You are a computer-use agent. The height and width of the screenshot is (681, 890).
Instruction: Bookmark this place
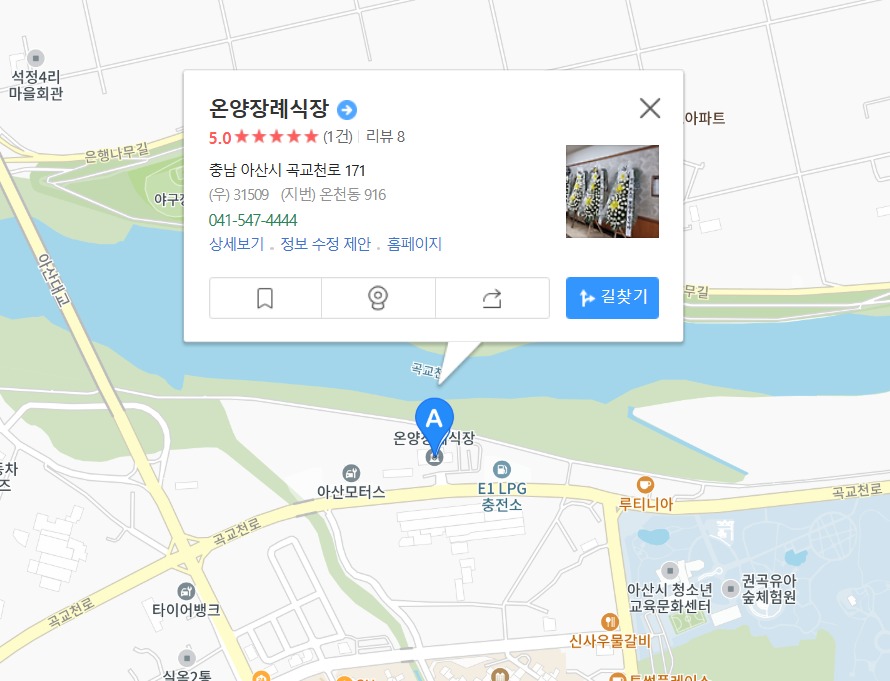click(265, 298)
